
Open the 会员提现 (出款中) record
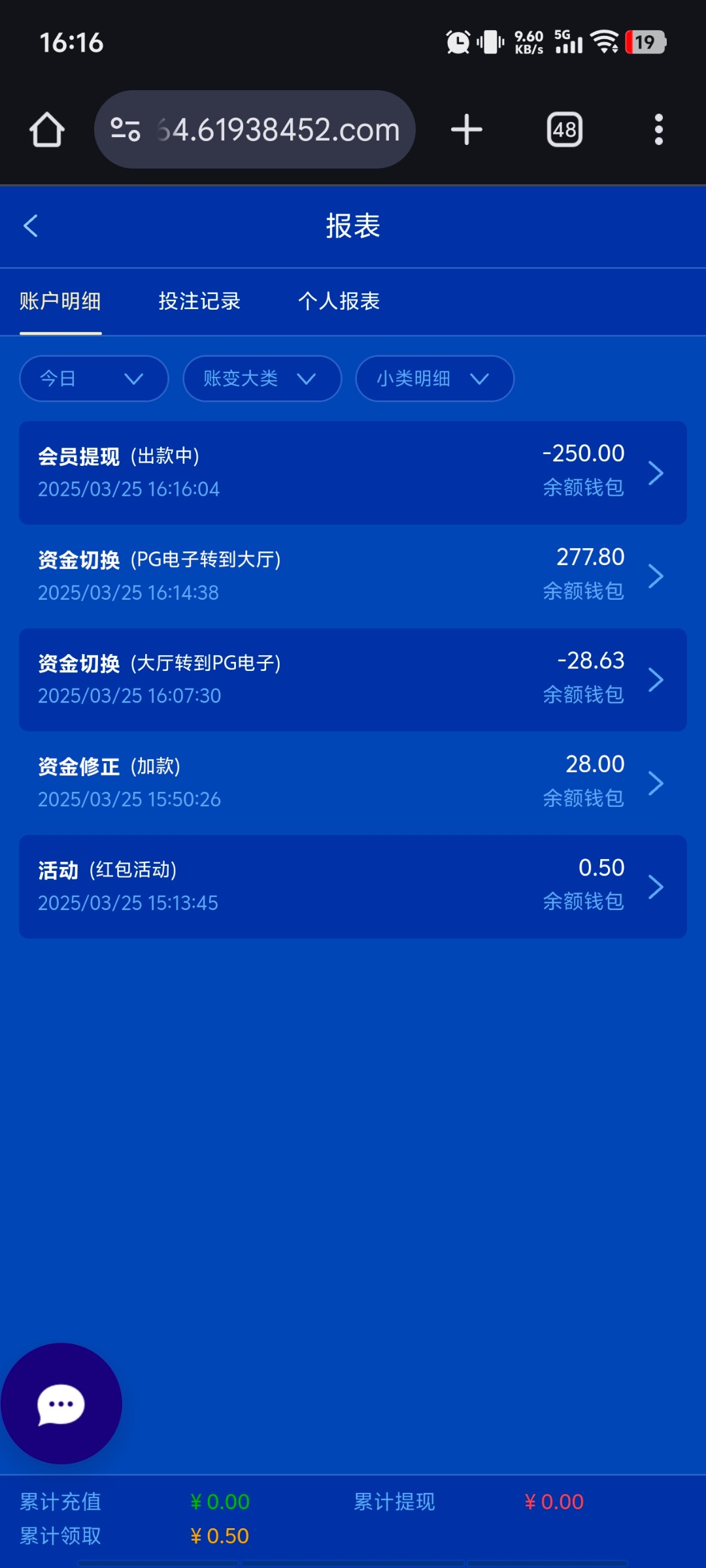pyautogui.click(x=352, y=472)
